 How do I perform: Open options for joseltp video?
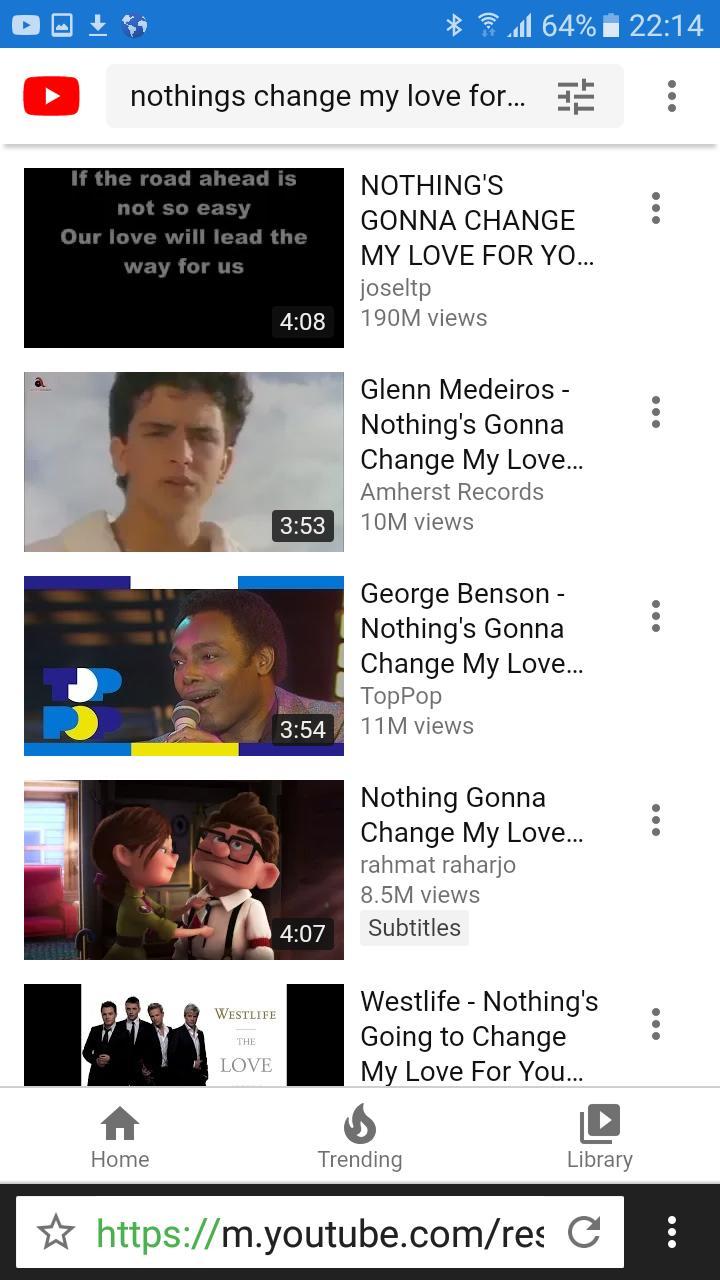(x=656, y=208)
